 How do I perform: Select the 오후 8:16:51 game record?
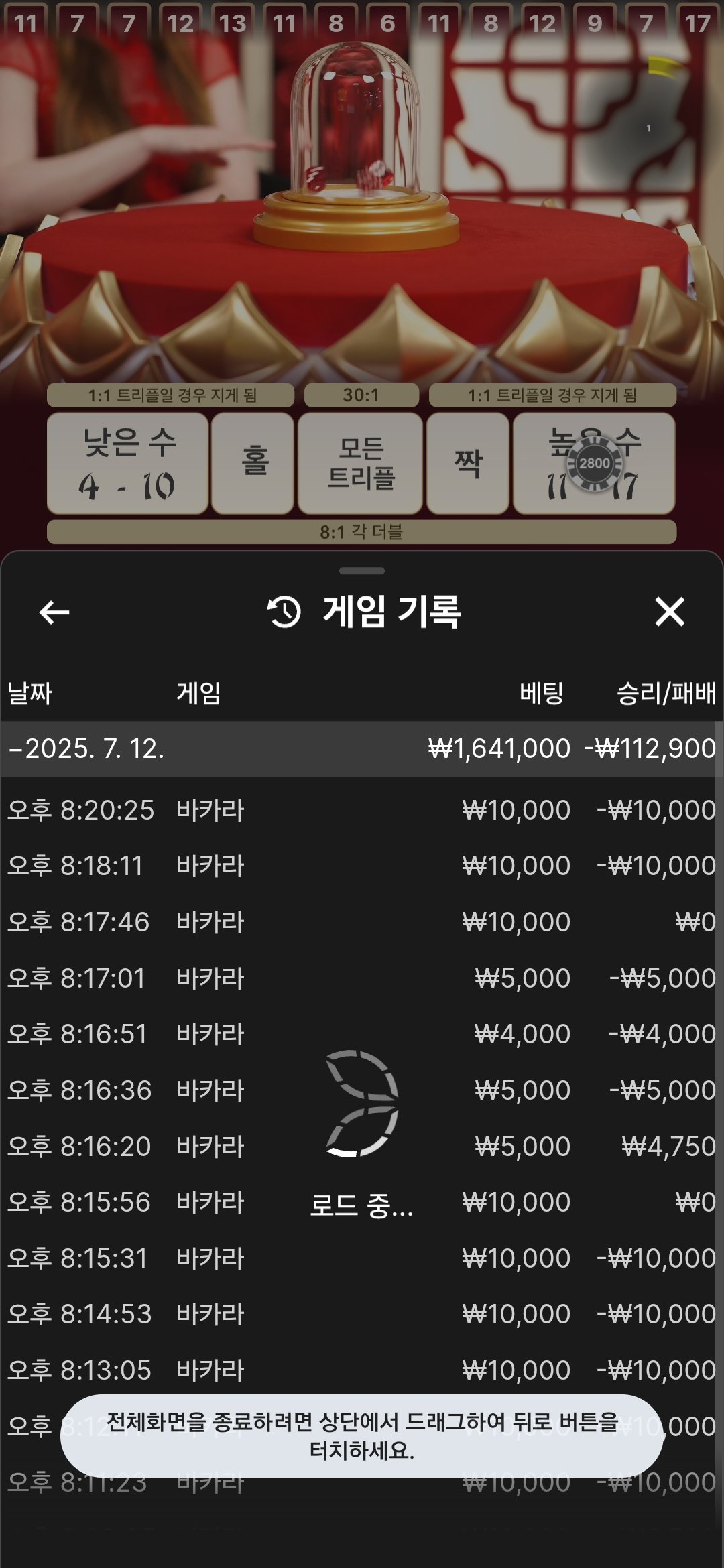tap(362, 1034)
